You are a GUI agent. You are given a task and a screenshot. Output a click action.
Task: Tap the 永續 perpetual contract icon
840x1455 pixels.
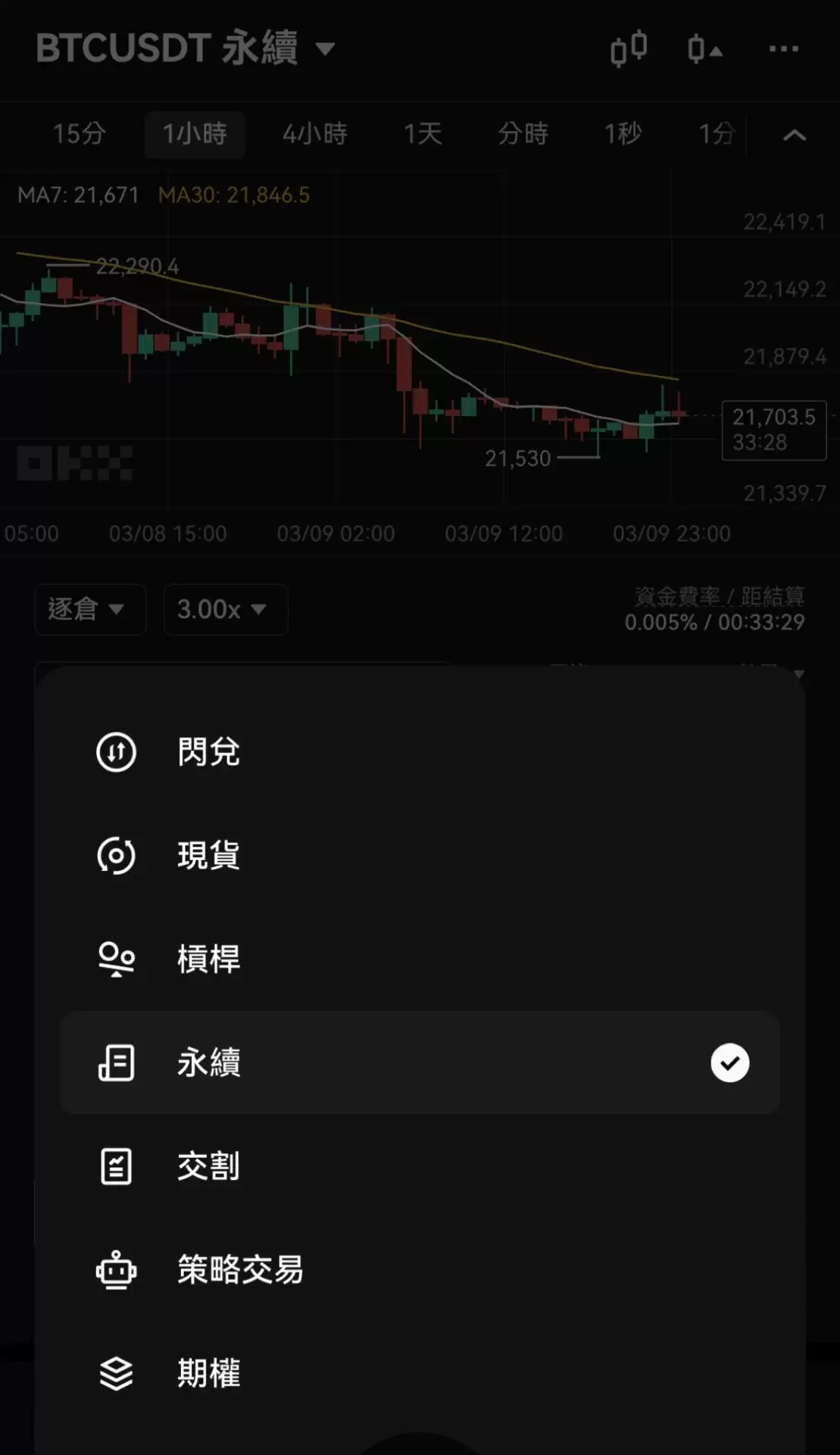pyautogui.click(x=116, y=1063)
